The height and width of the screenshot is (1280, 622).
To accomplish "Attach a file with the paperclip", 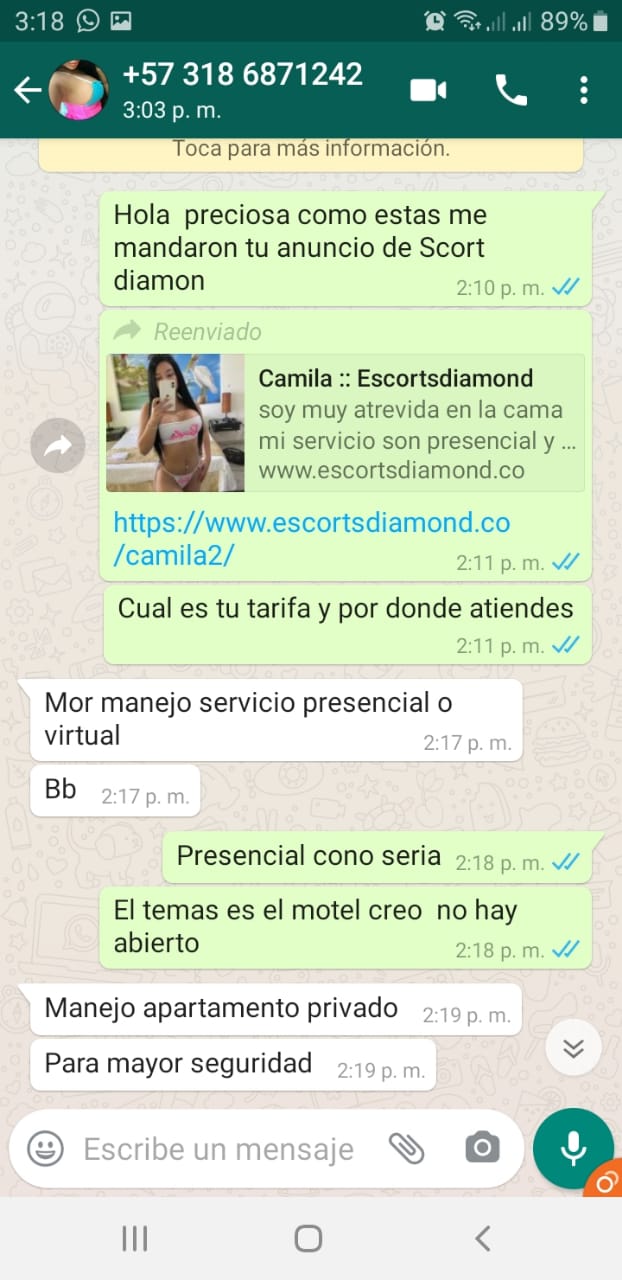I will (407, 1149).
